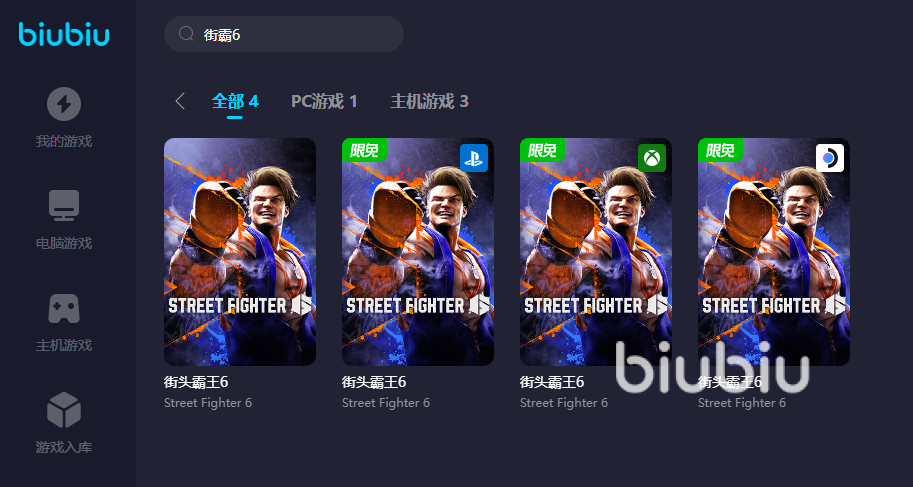Open the PlayStation Street Fighter 6 card
This screenshot has height=487, width=913.
click(x=418, y=252)
